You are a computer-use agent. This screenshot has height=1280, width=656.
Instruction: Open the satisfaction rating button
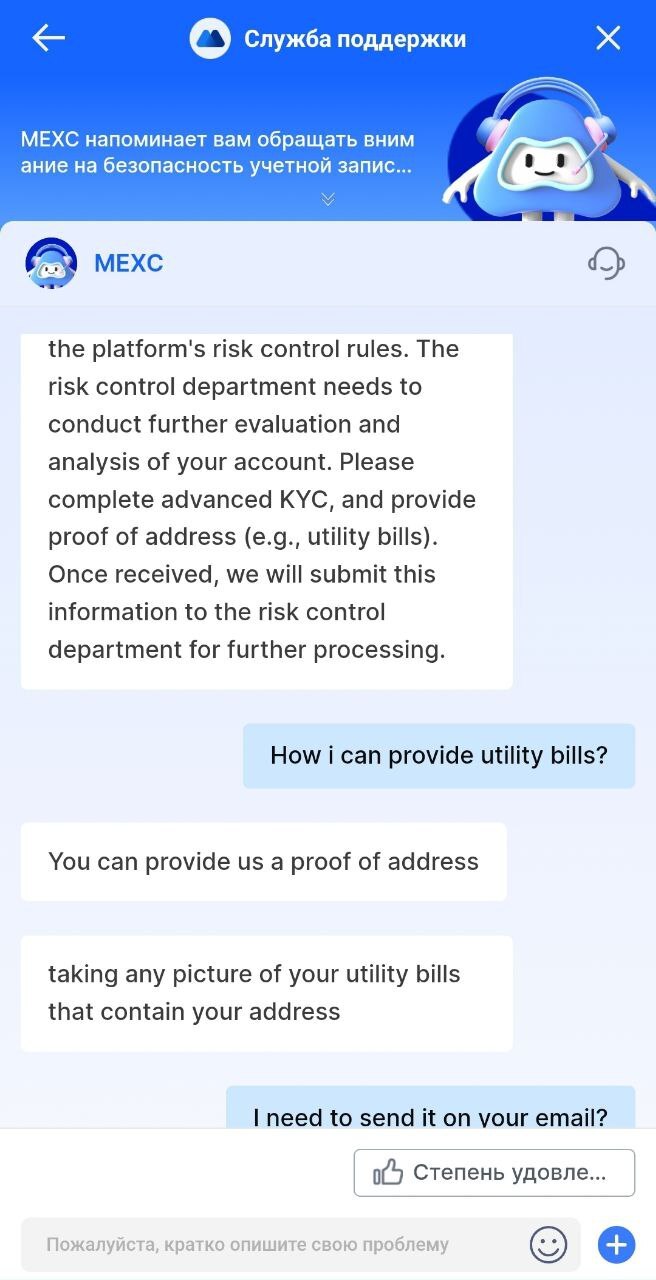(494, 1173)
